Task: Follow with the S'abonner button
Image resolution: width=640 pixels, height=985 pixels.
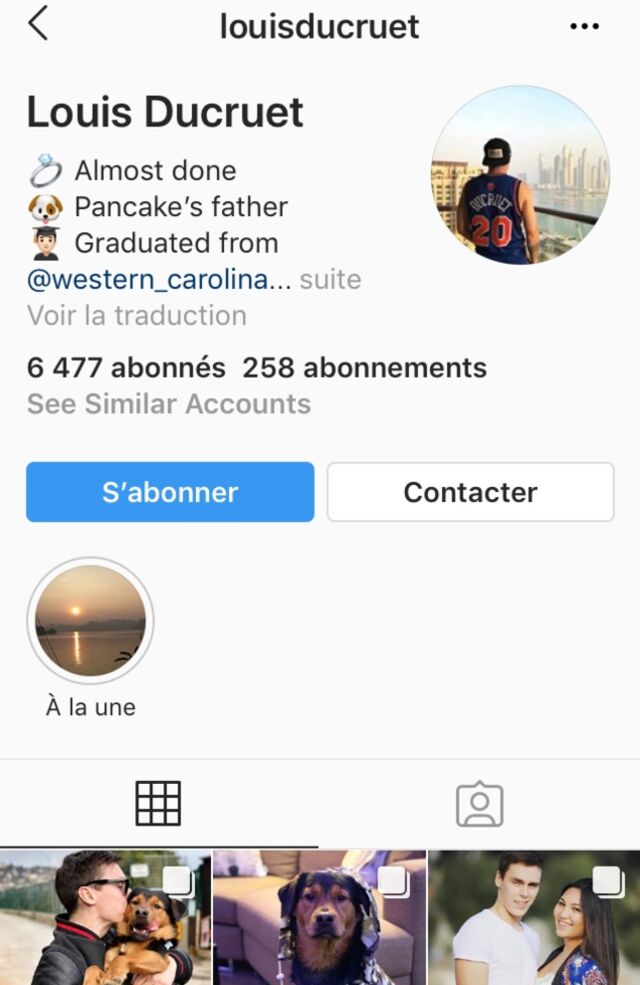Action: pyautogui.click(x=170, y=492)
